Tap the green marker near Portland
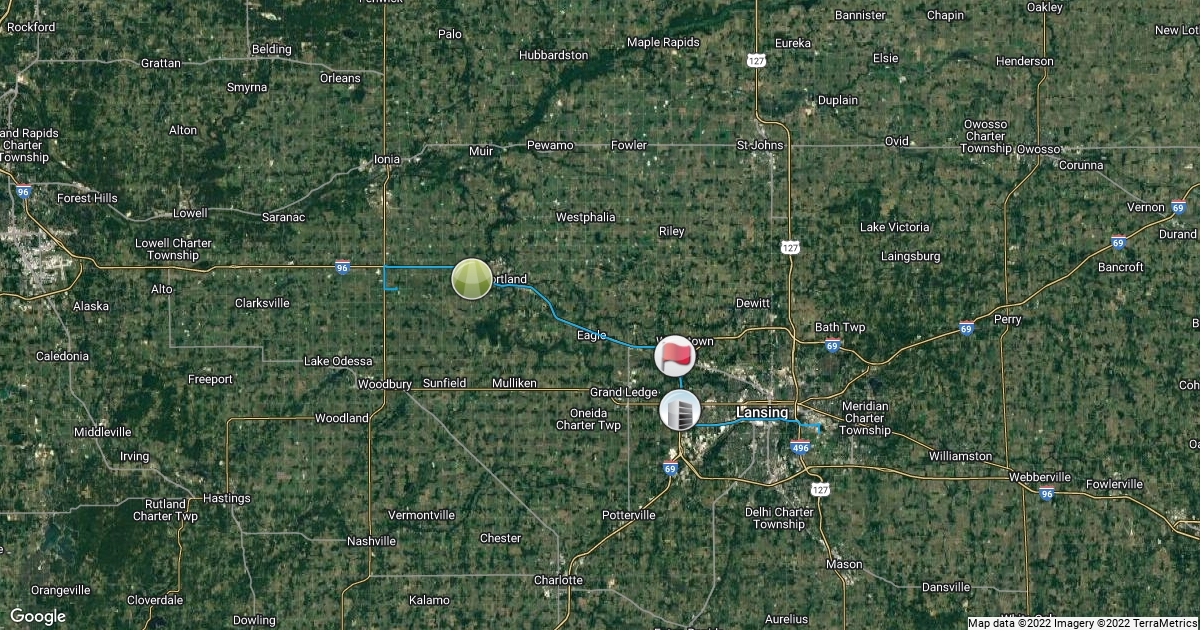1200x630 pixels. 472,279
